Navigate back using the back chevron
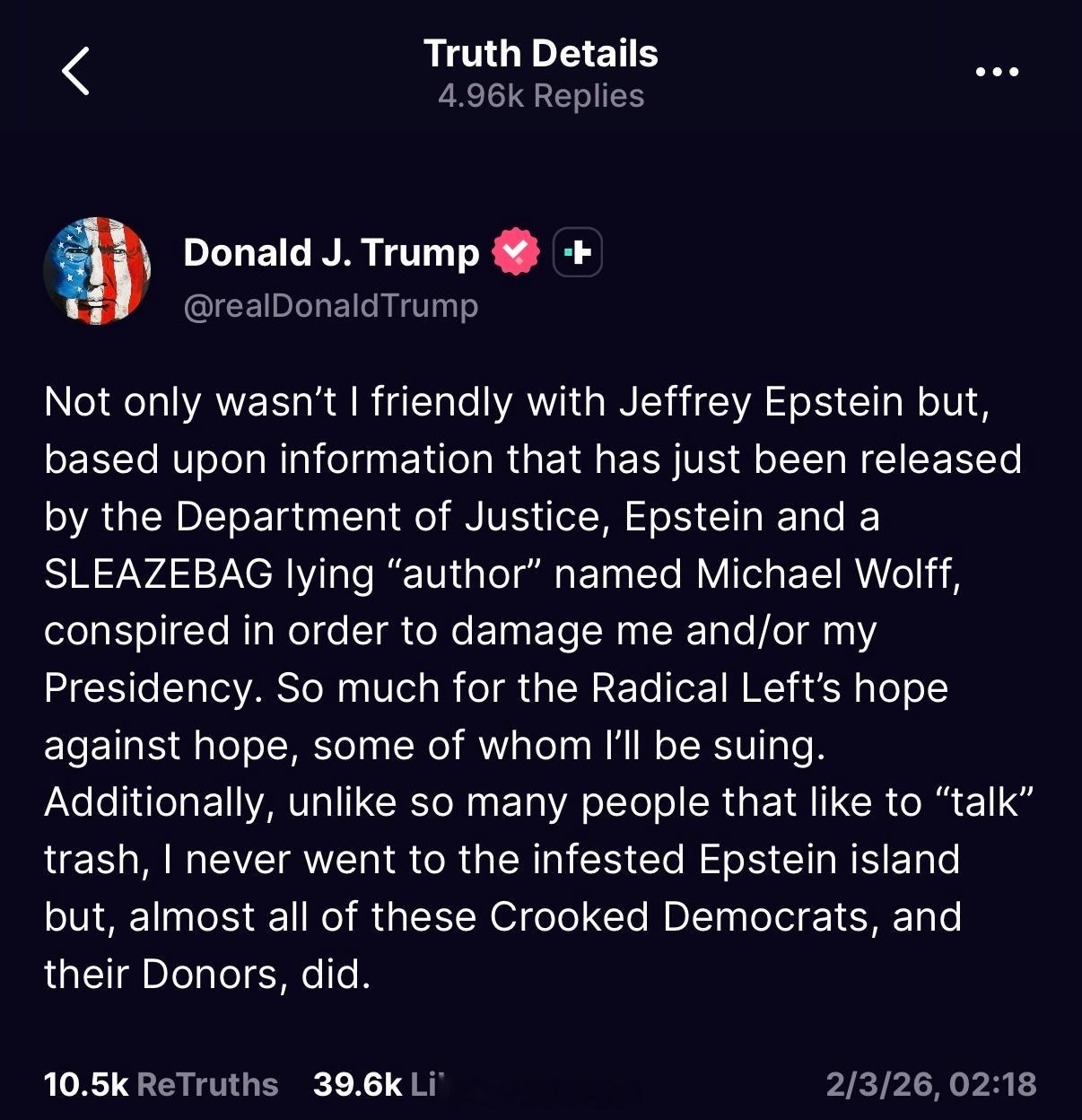 tap(77, 72)
